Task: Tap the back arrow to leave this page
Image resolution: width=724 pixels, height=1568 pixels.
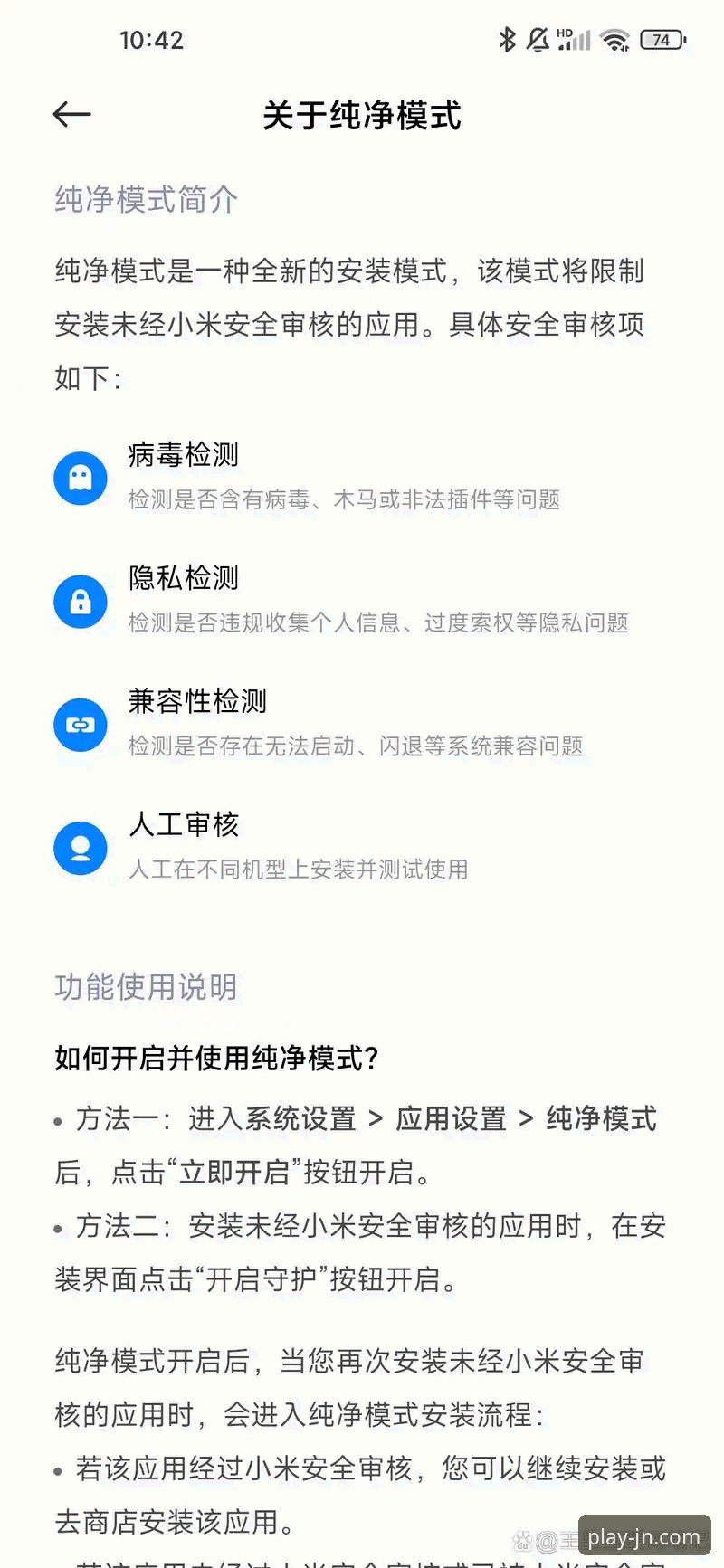Action: (x=71, y=115)
